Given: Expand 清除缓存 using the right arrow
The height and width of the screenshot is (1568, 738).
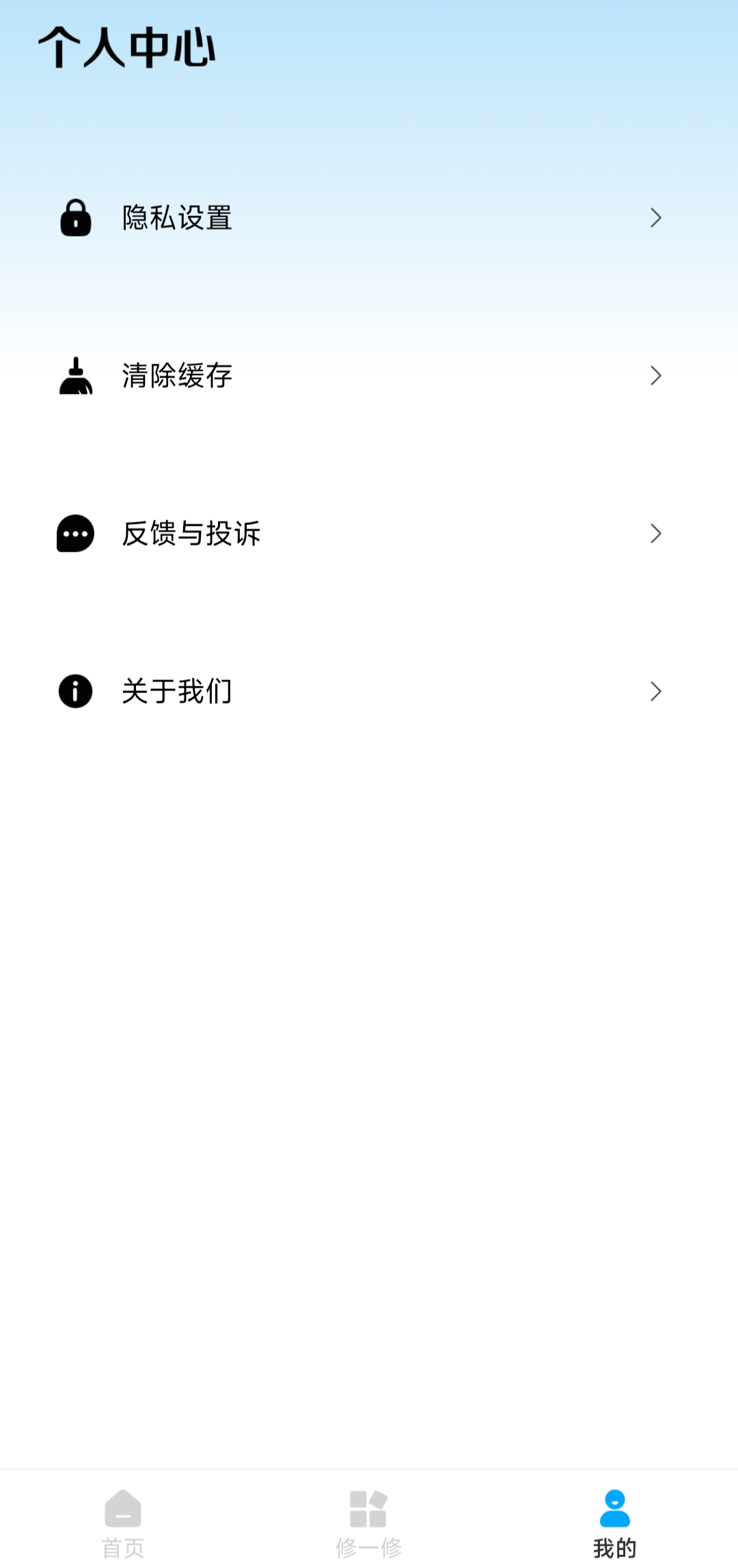Looking at the screenshot, I should pos(656,375).
